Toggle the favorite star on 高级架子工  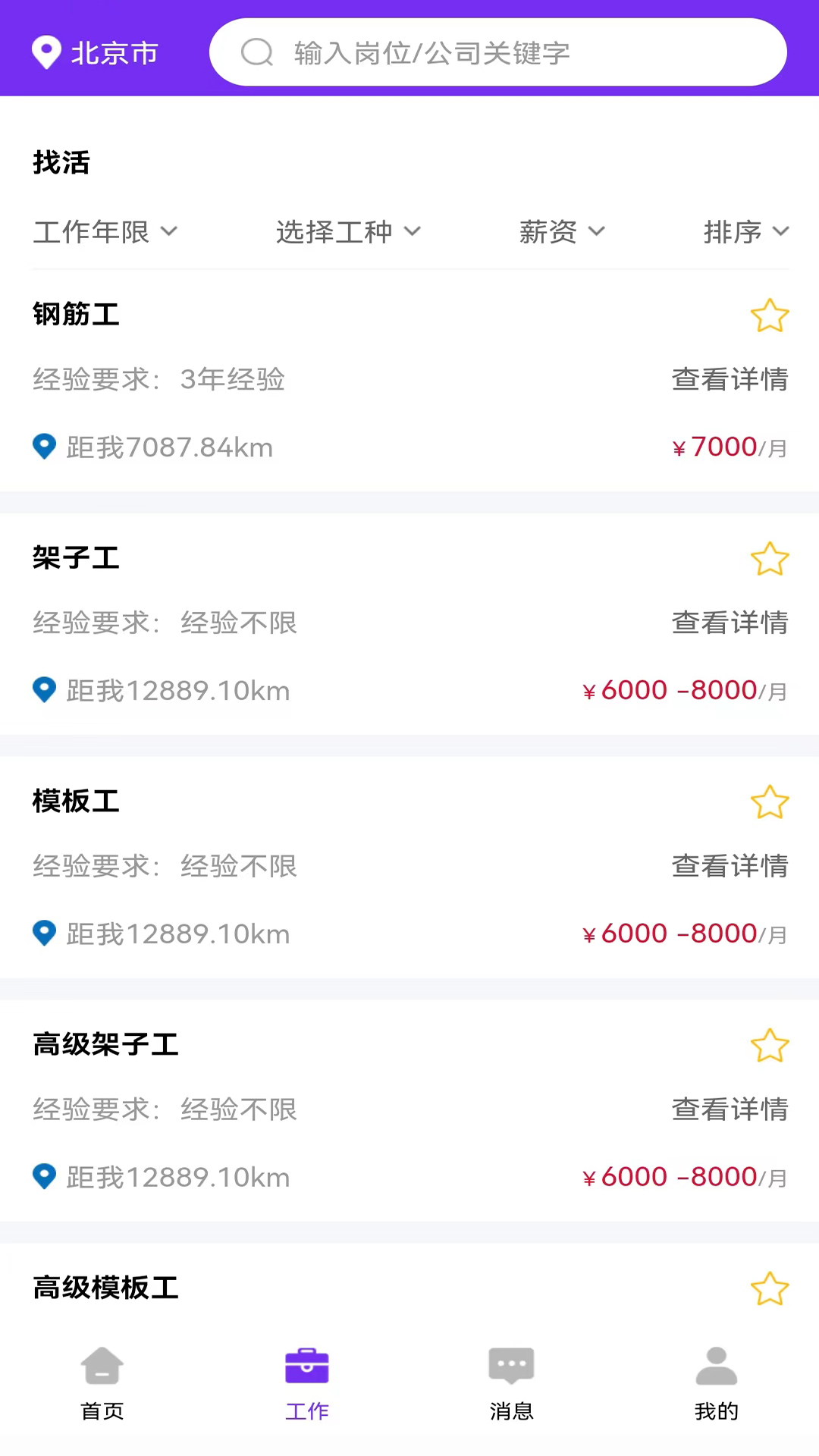tap(770, 1046)
